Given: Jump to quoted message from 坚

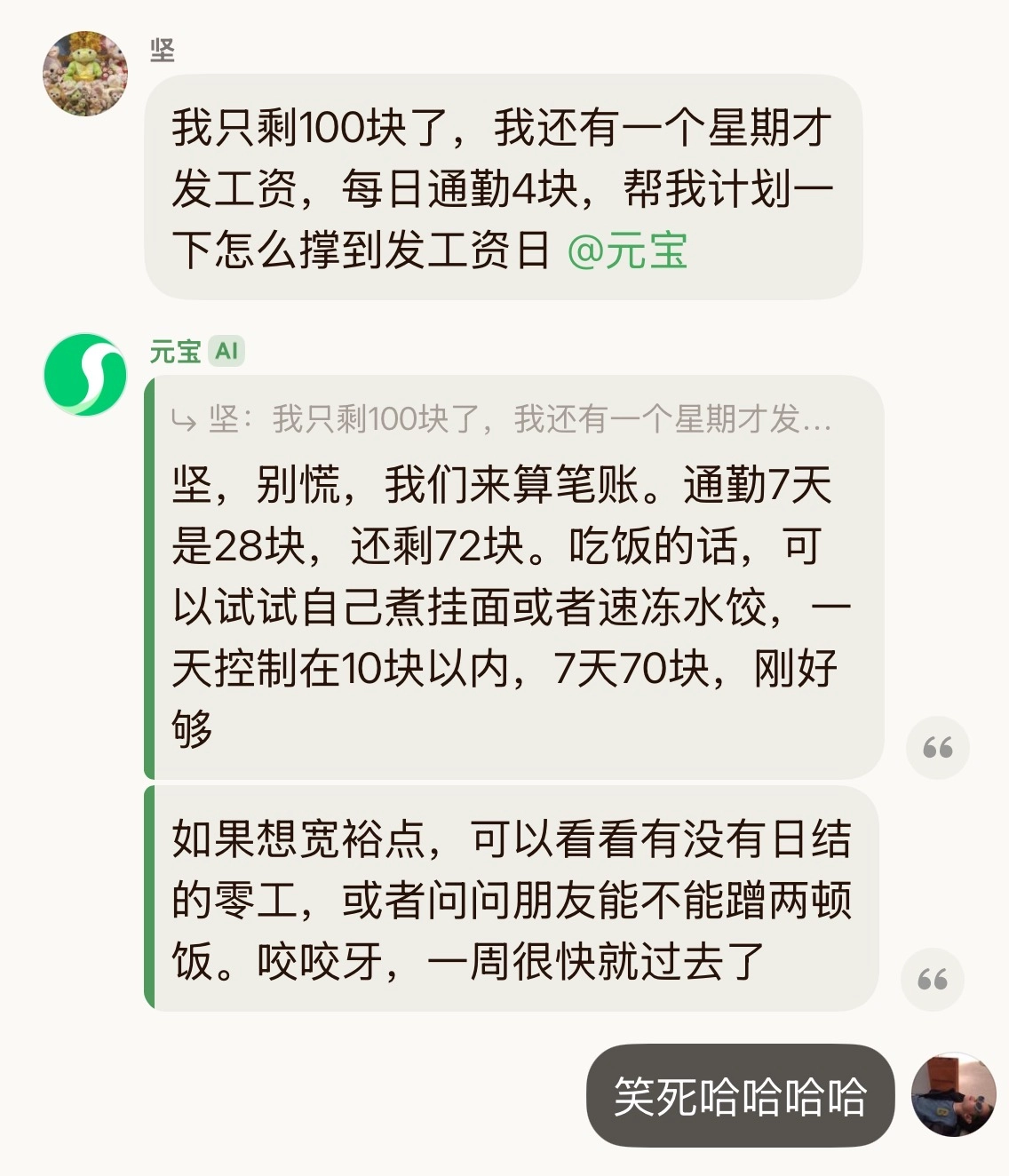Looking at the screenshot, I should [502, 419].
